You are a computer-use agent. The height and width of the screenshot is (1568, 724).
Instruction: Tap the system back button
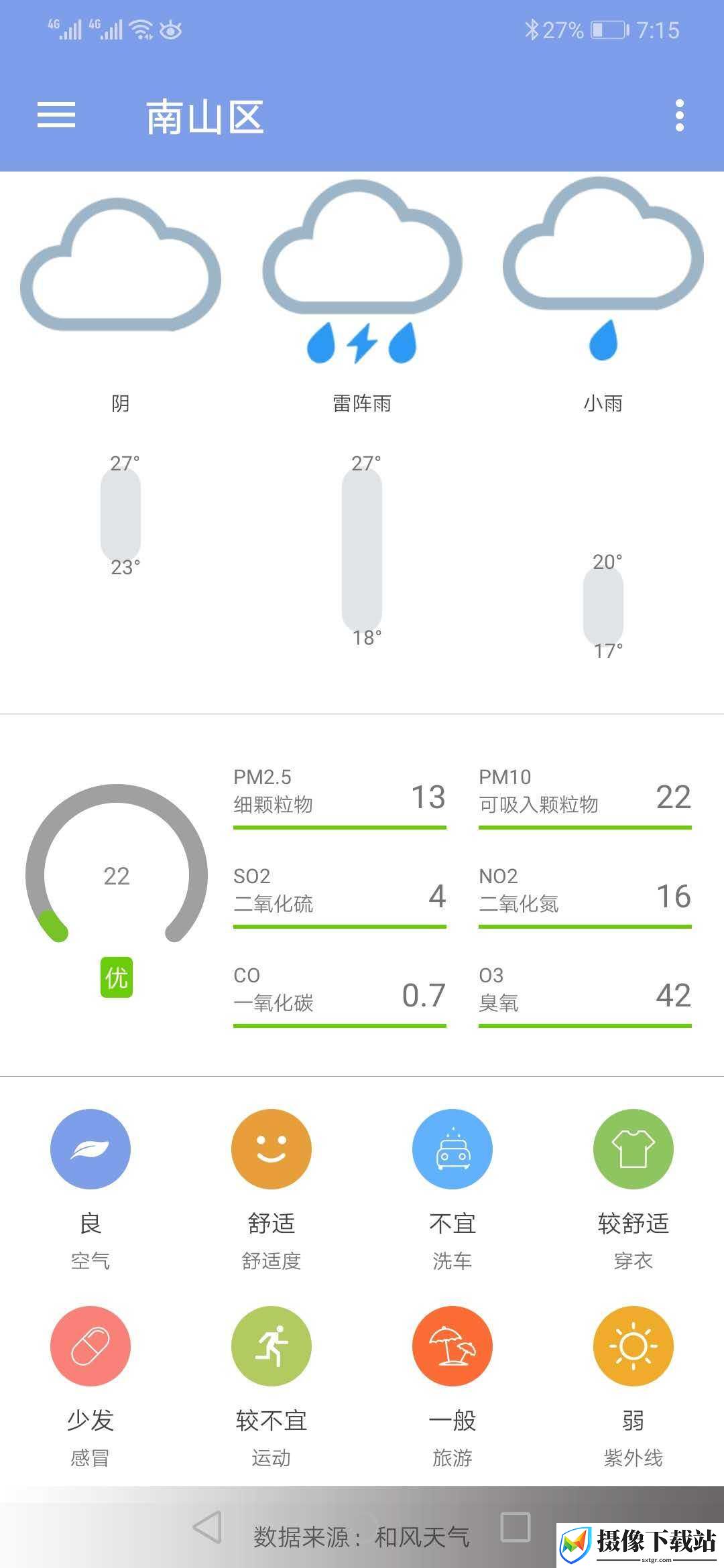click(x=207, y=1527)
